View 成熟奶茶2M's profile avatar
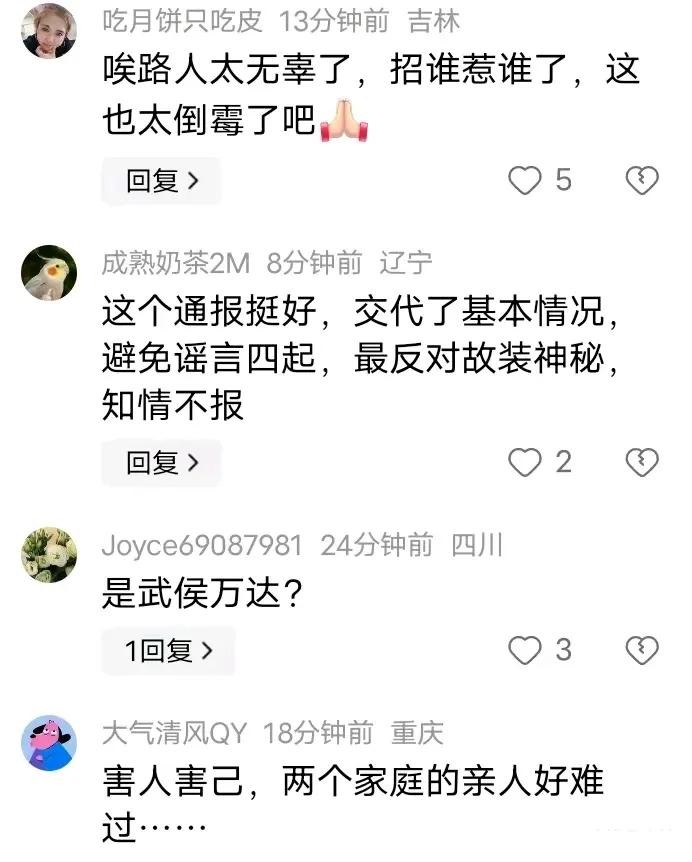Image resolution: width=692 pixels, height=862 pixels. tap(49, 272)
